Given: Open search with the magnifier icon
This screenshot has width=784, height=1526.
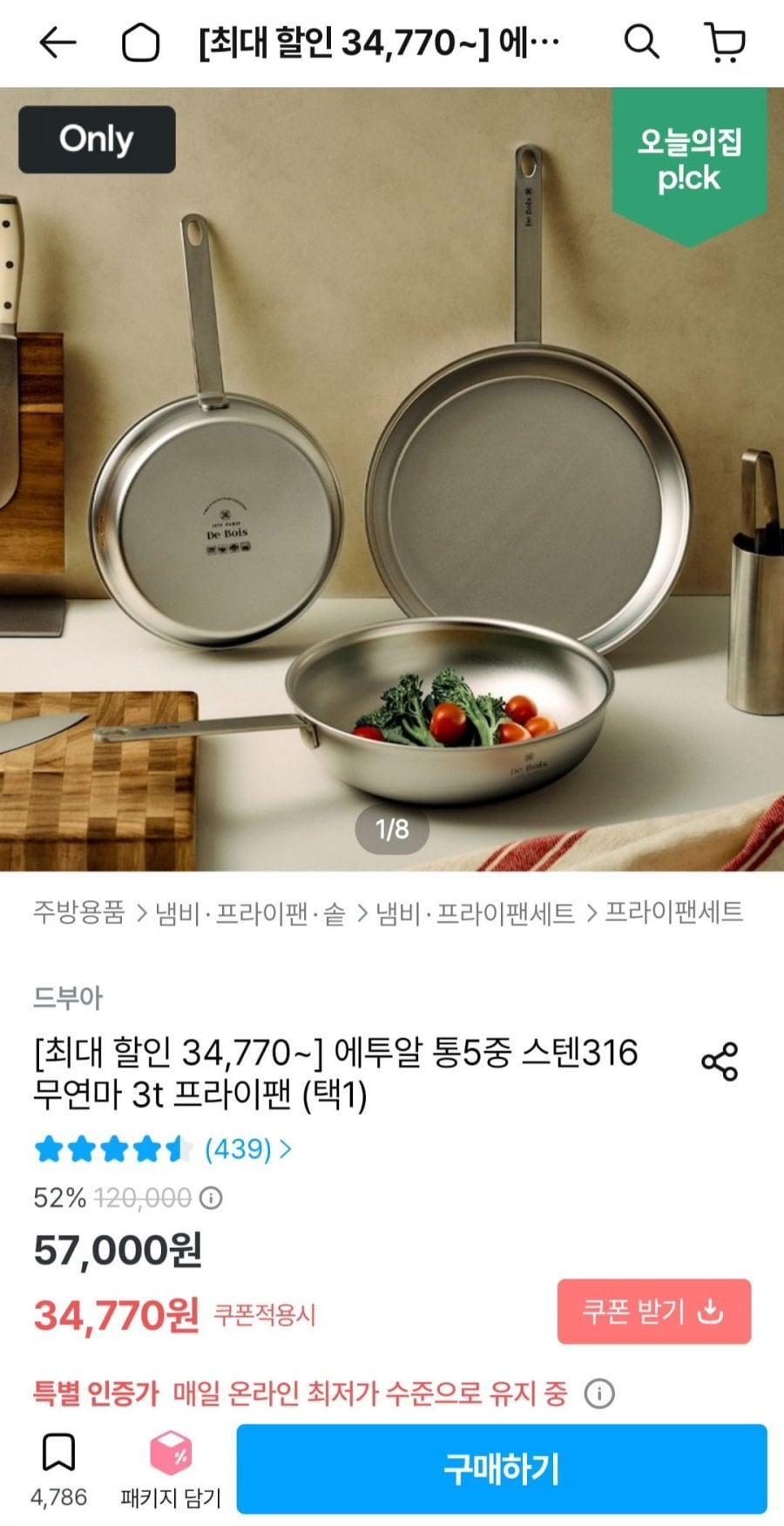Looking at the screenshot, I should point(641,41).
